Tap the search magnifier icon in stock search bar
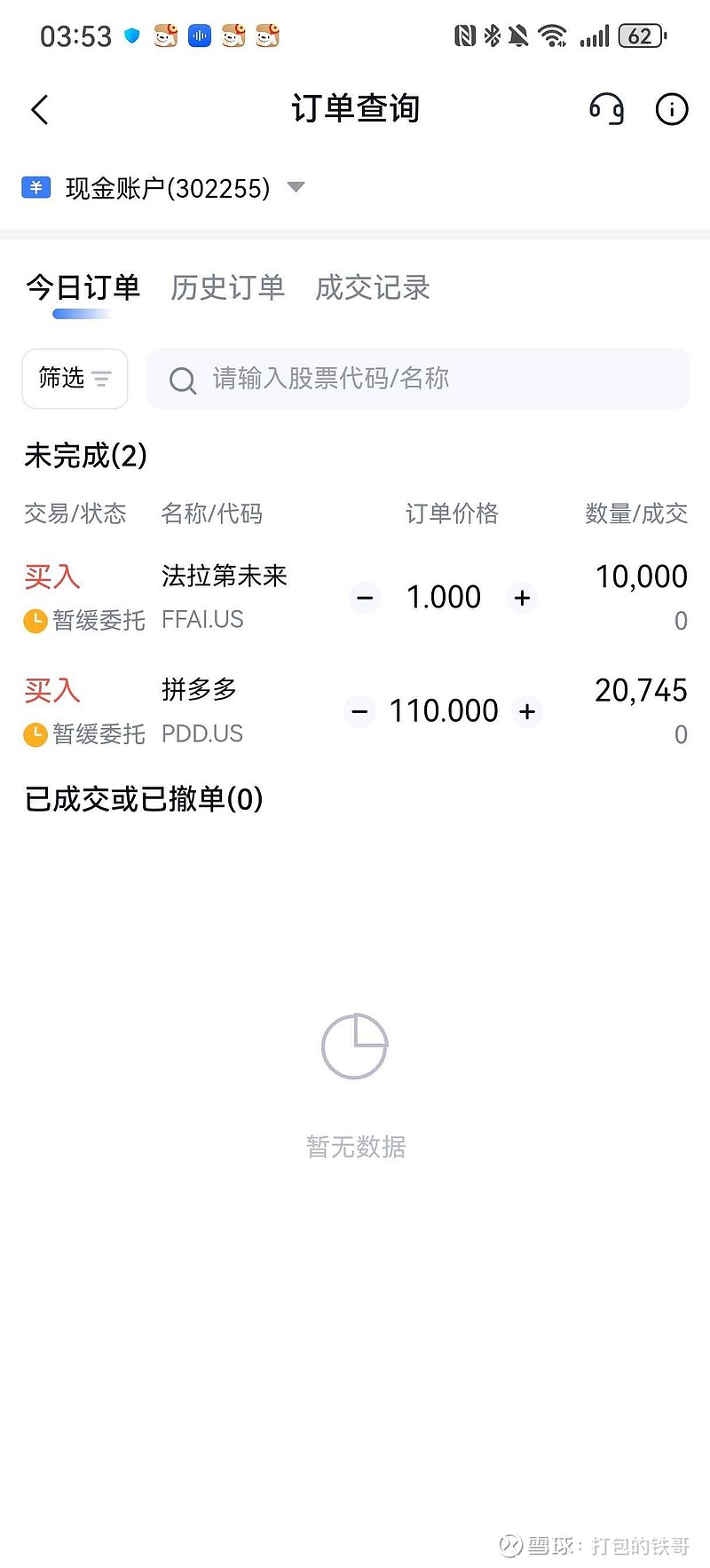Image resolution: width=710 pixels, height=1568 pixels. [183, 380]
